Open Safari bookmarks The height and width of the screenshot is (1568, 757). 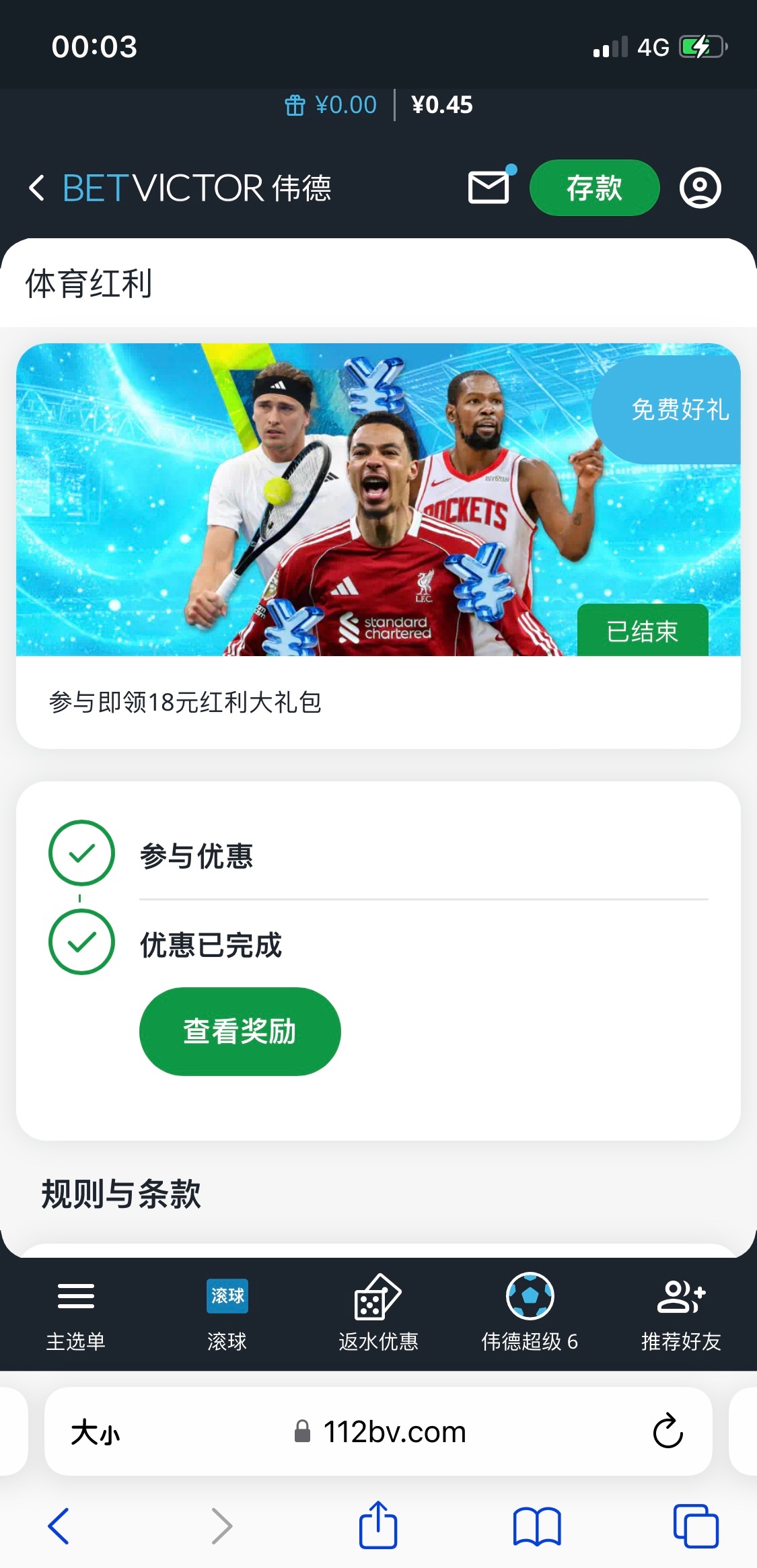pyautogui.click(x=536, y=1526)
